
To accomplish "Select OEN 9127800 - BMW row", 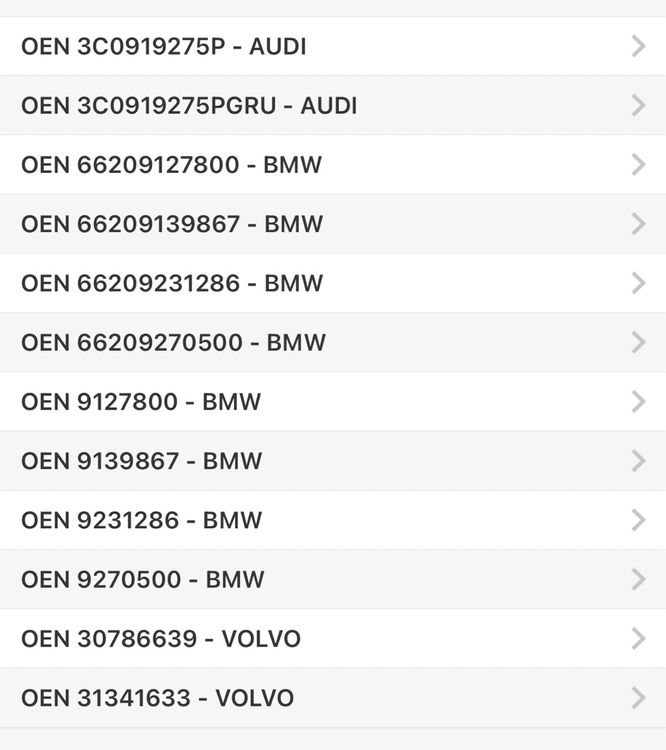I will coord(333,402).
